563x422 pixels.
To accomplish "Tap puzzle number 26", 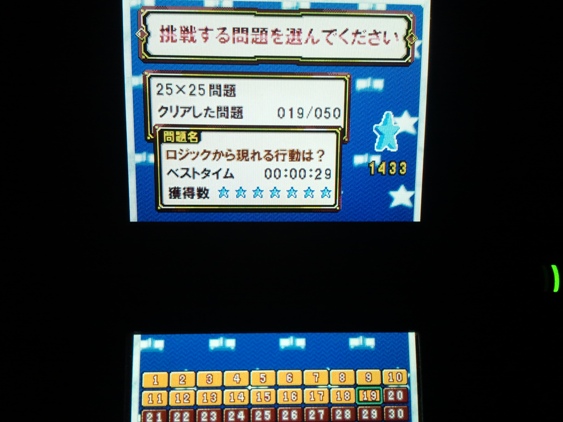I will [x=290, y=414].
